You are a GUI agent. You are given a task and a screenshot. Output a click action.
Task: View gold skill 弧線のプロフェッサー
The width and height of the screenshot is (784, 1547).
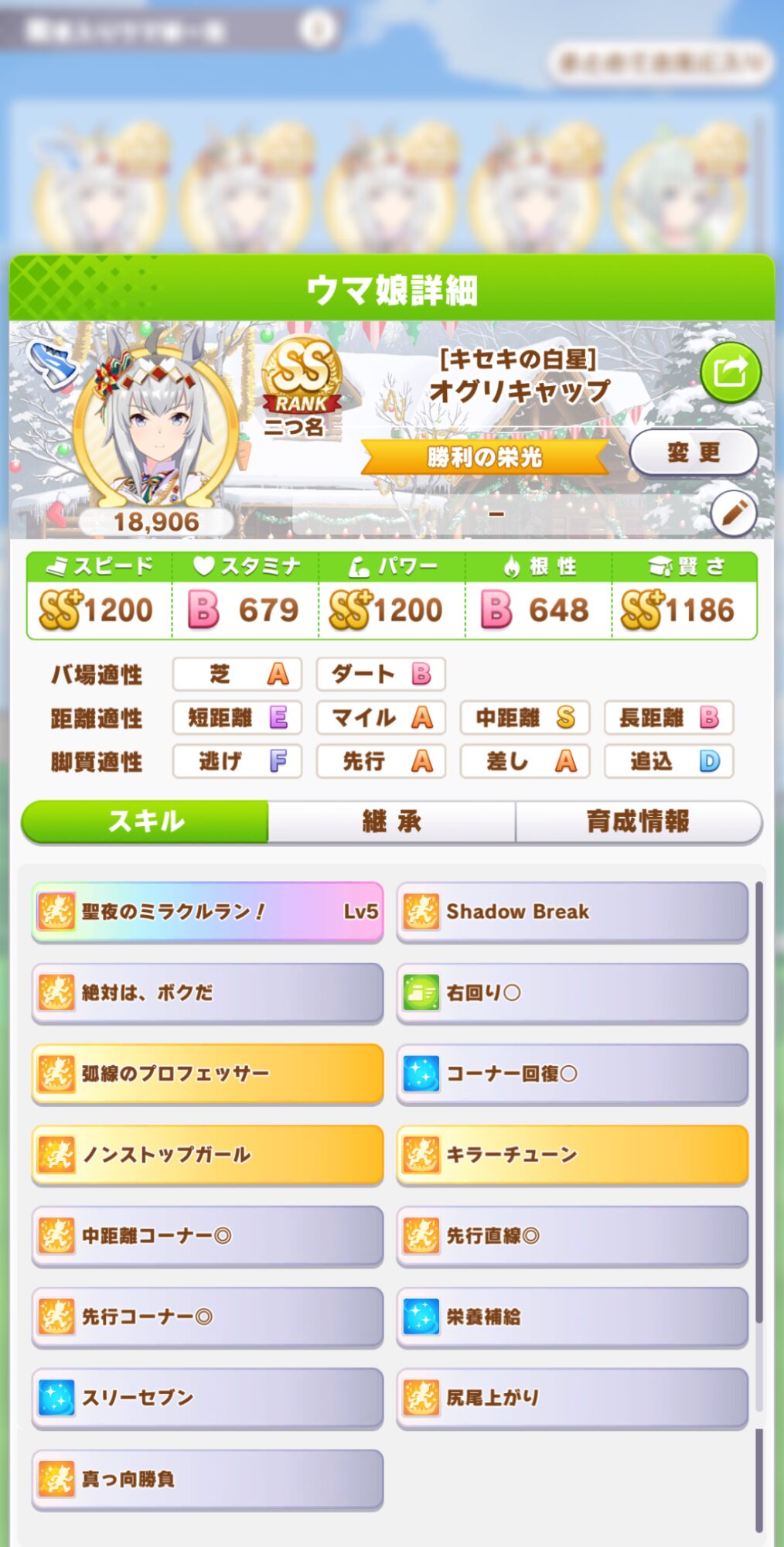(x=208, y=1074)
